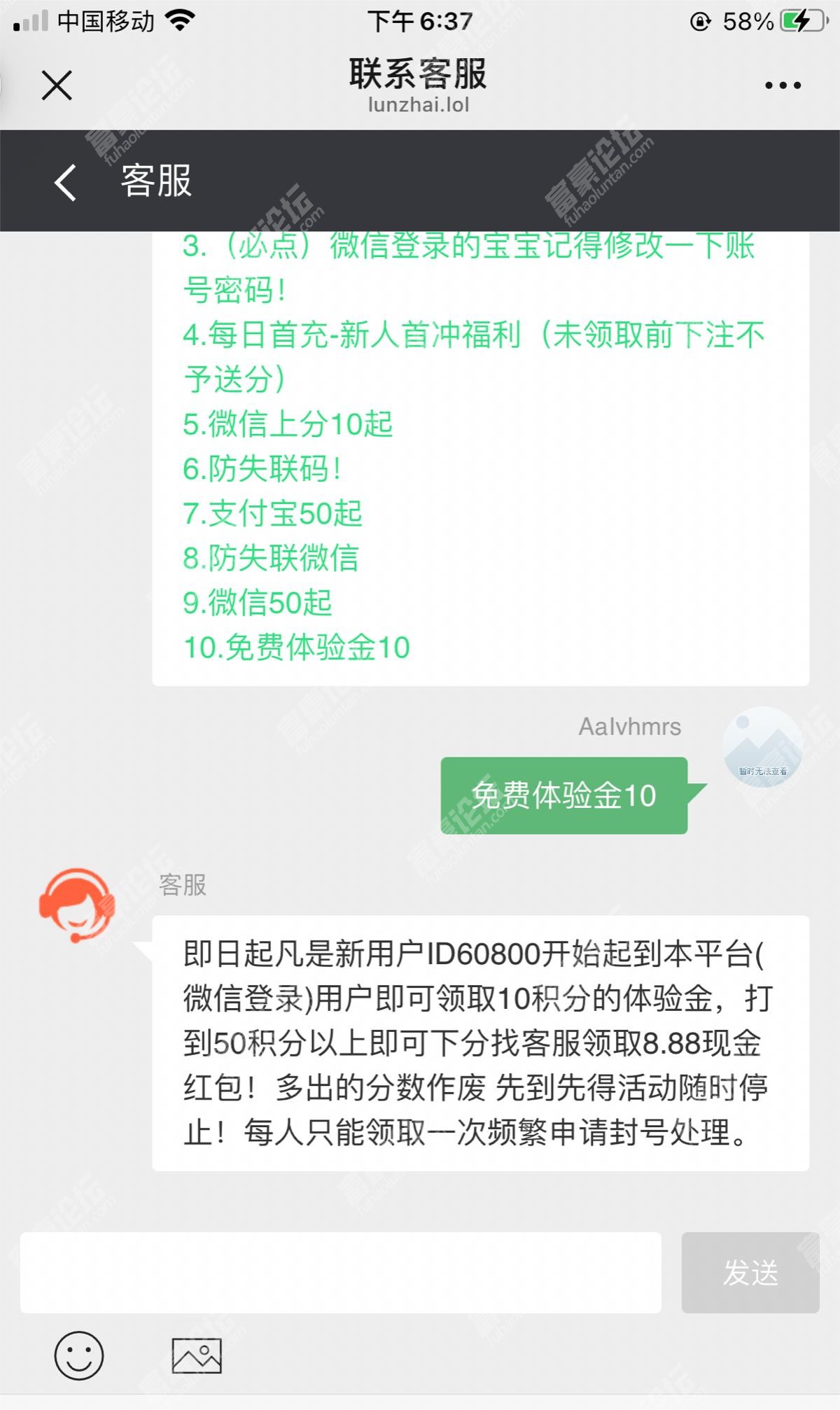840x1410 pixels.
Task: Select quick reply 10.免费体验金10
Action: pos(296,647)
